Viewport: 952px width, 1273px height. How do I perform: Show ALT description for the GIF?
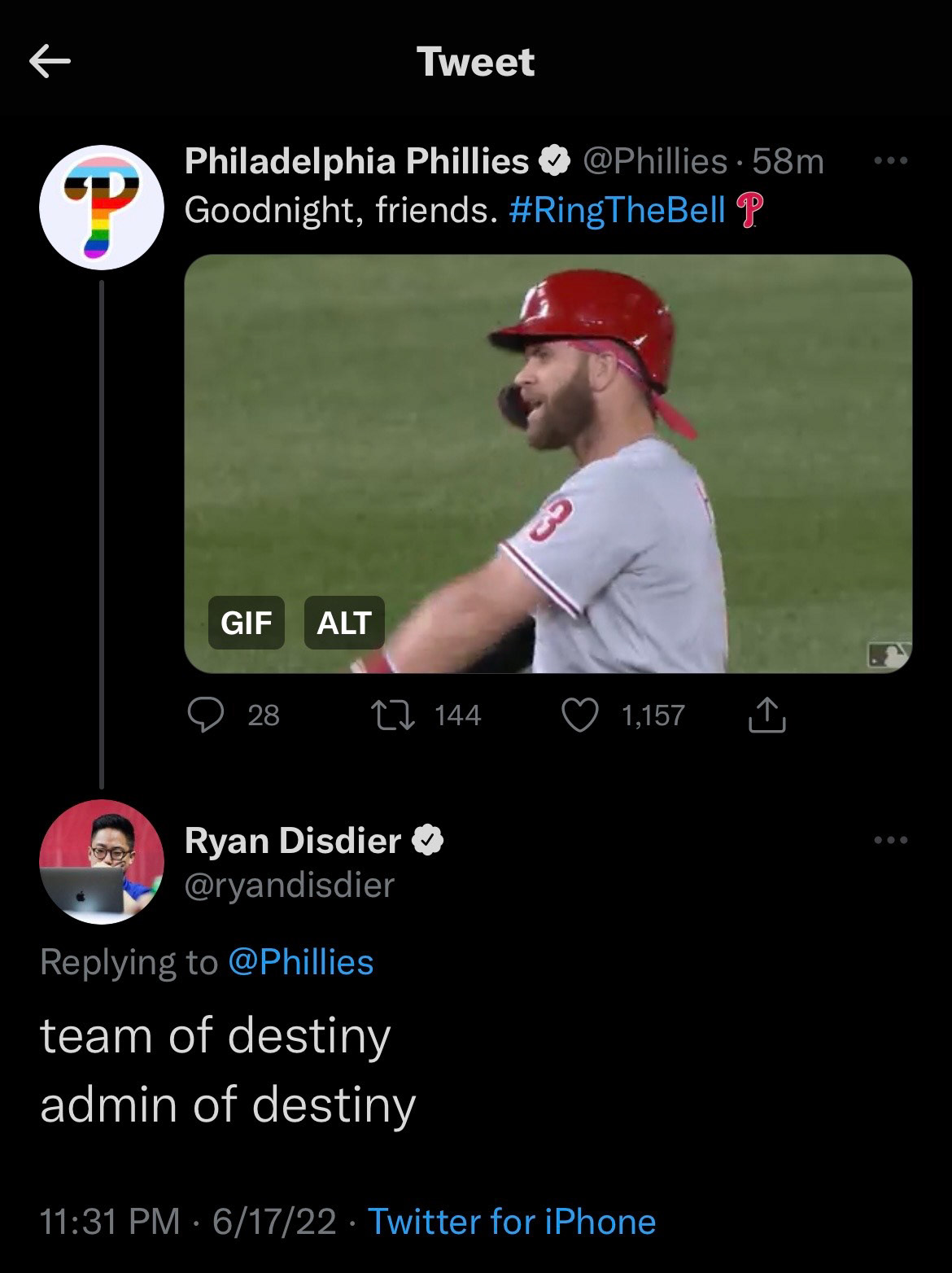[x=343, y=623]
